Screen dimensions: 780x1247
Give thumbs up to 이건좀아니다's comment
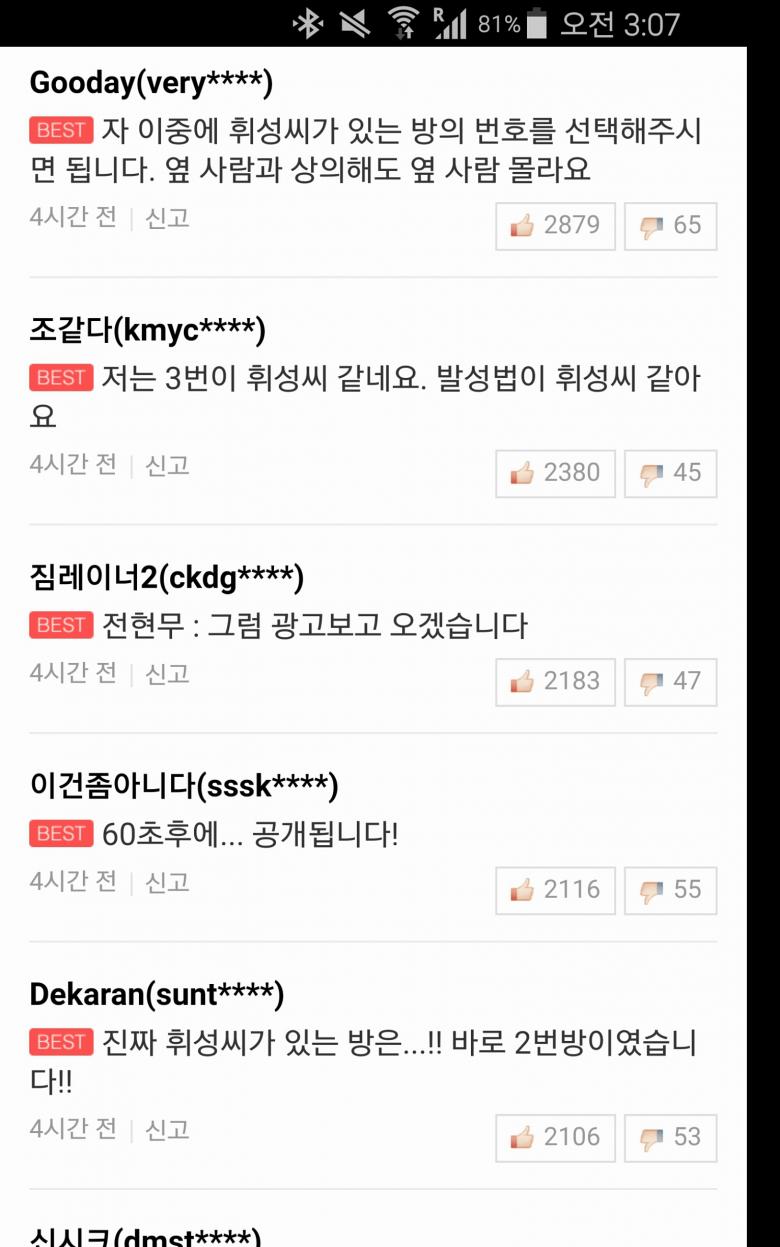(555, 890)
